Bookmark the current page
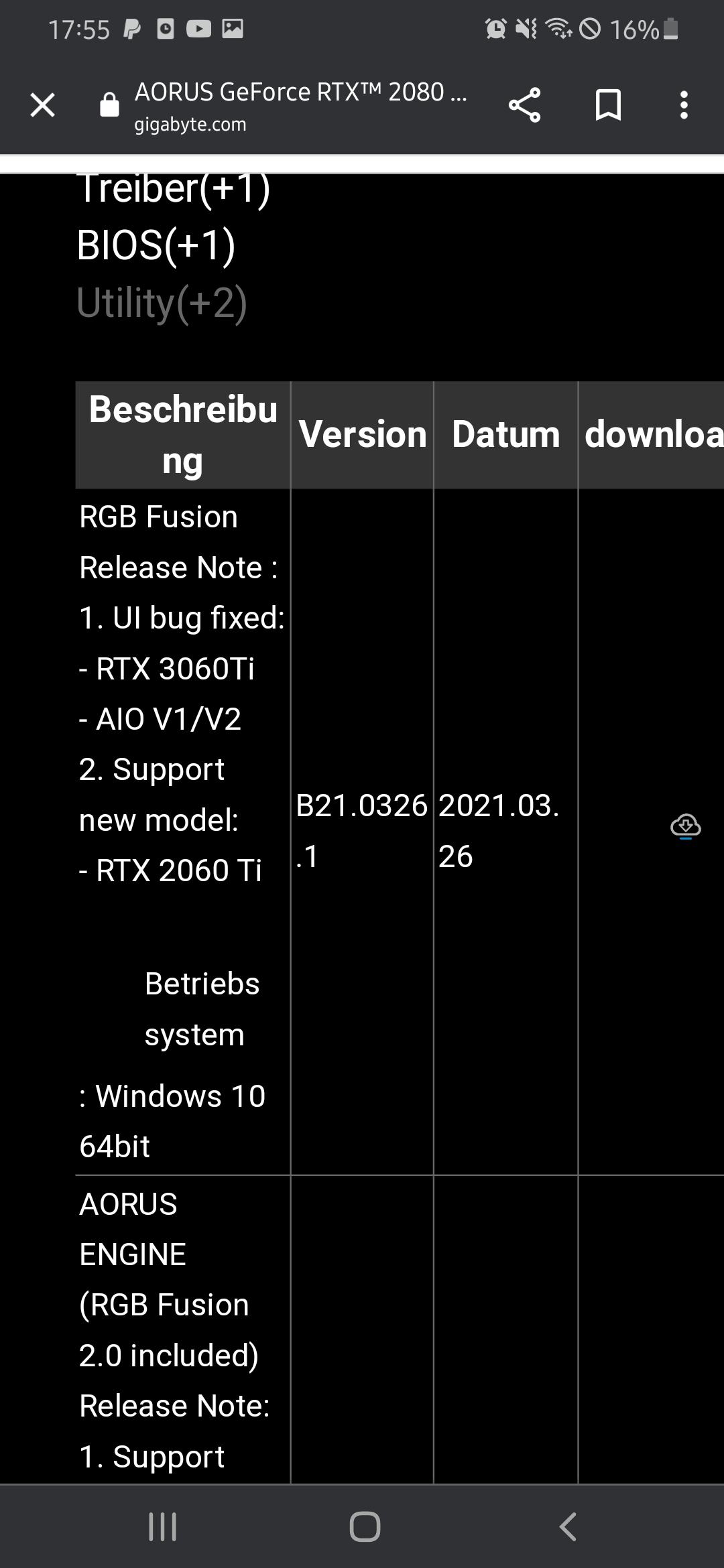Image resolution: width=724 pixels, height=1568 pixels. point(608,105)
